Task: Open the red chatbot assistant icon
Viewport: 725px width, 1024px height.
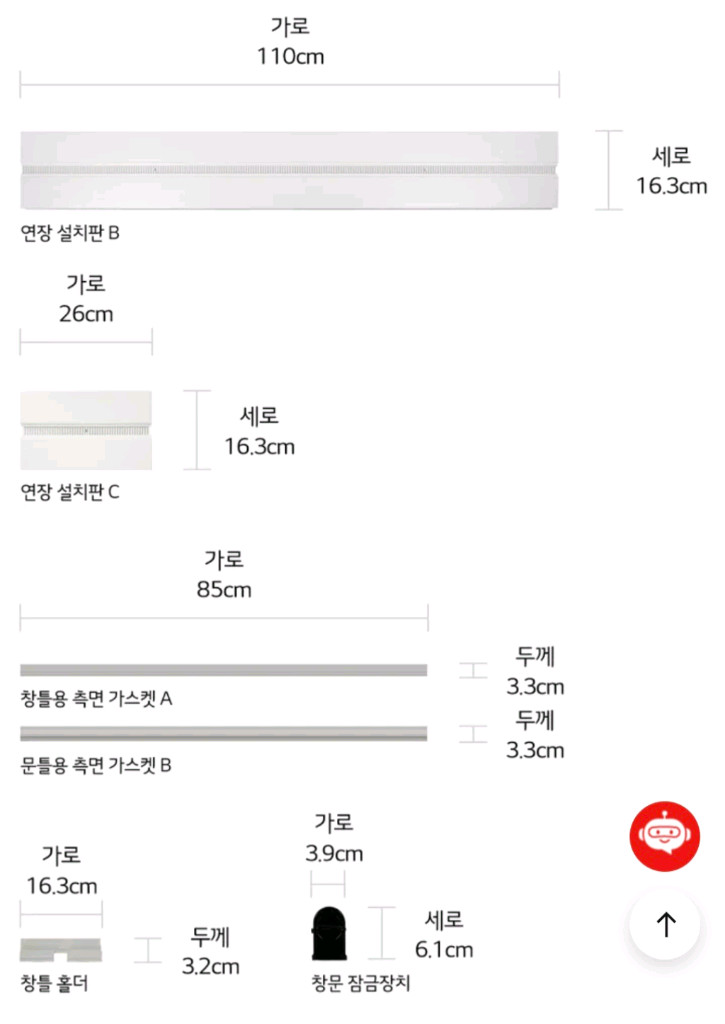Action: pos(664,836)
